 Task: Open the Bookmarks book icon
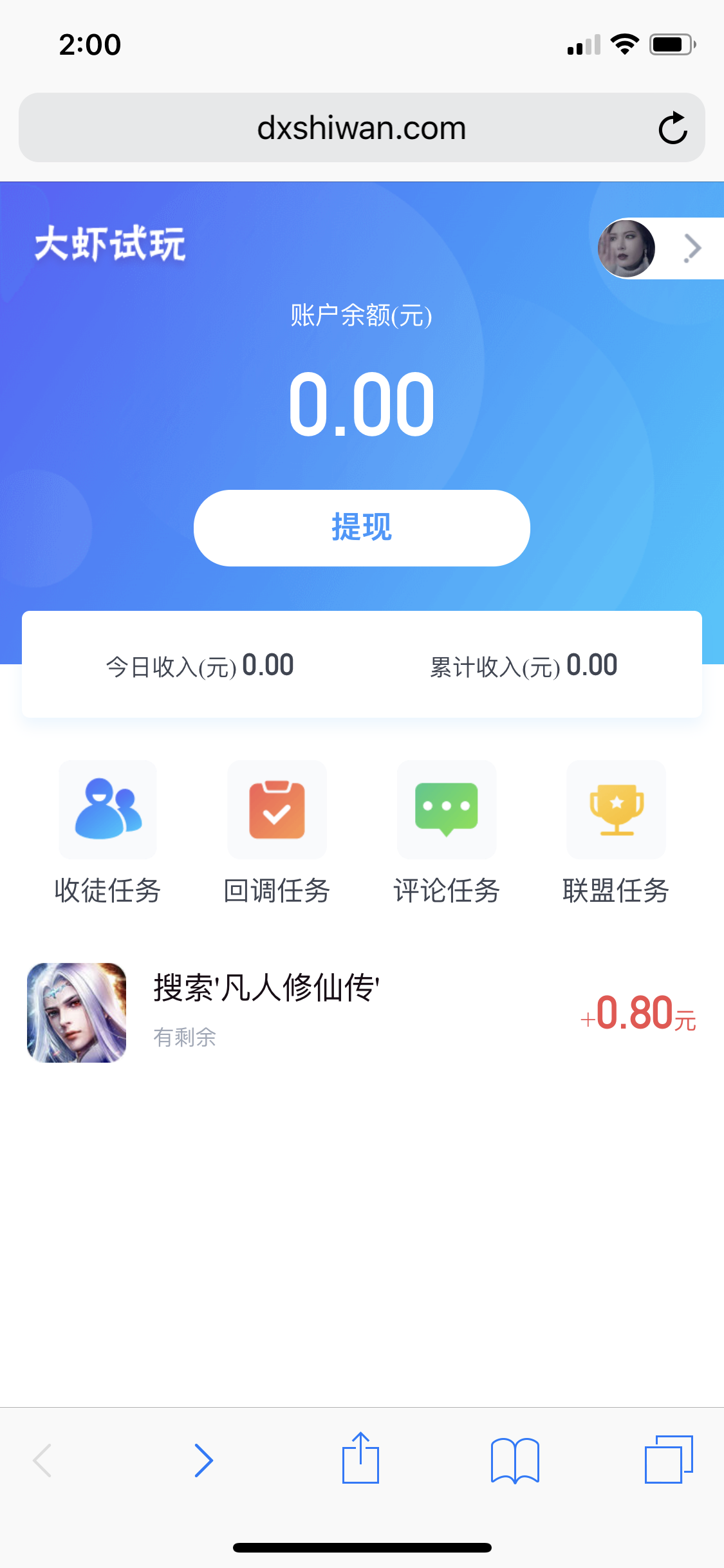(x=515, y=1460)
